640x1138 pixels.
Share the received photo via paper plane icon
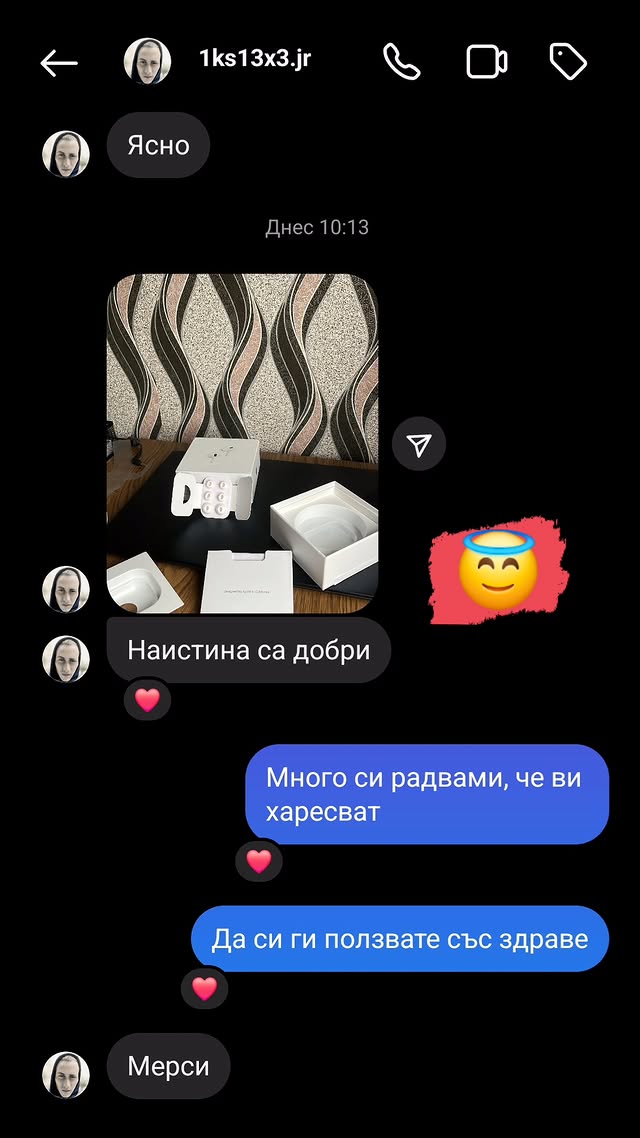point(419,444)
